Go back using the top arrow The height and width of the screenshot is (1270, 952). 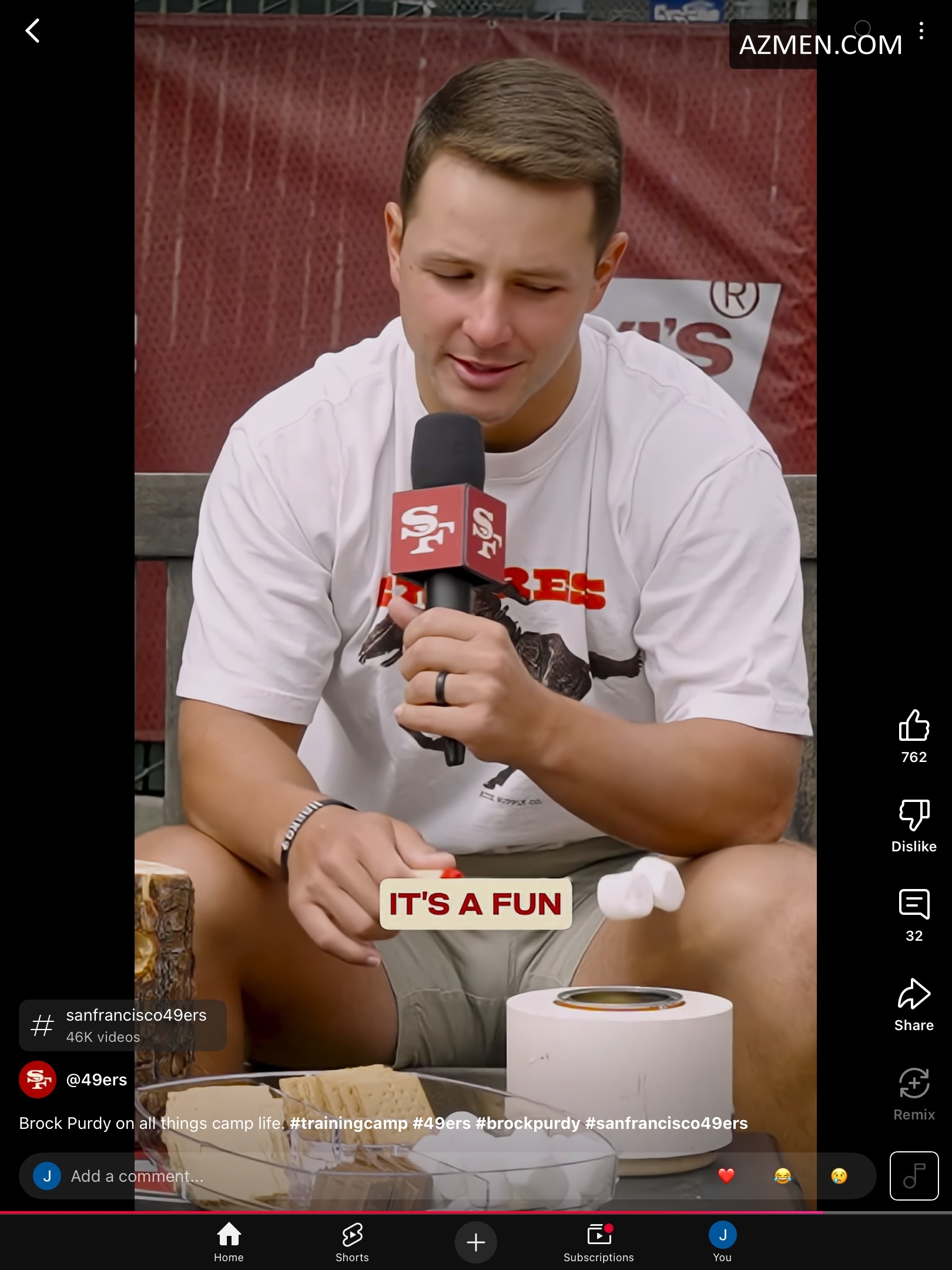33,31
